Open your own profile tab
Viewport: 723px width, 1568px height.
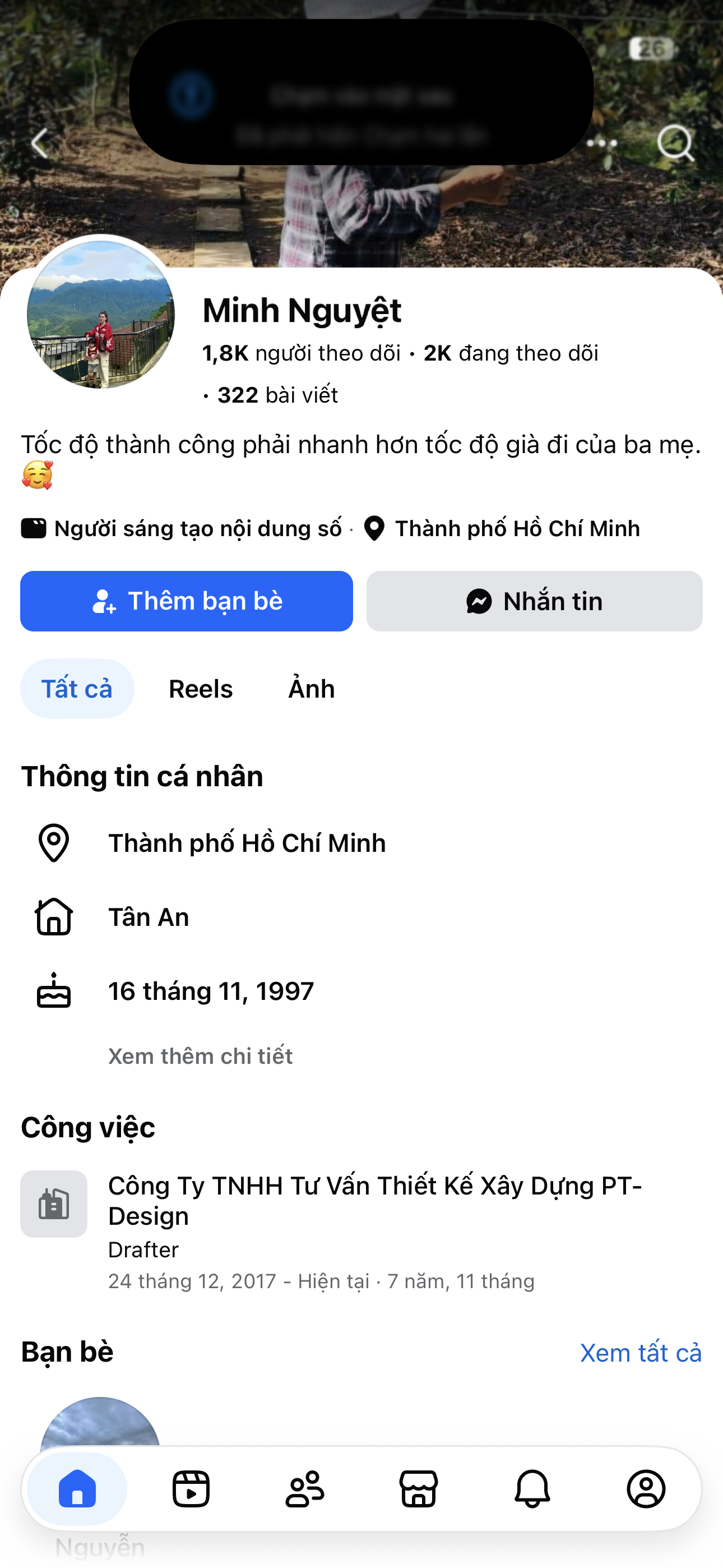pyautogui.click(x=646, y=1489)
